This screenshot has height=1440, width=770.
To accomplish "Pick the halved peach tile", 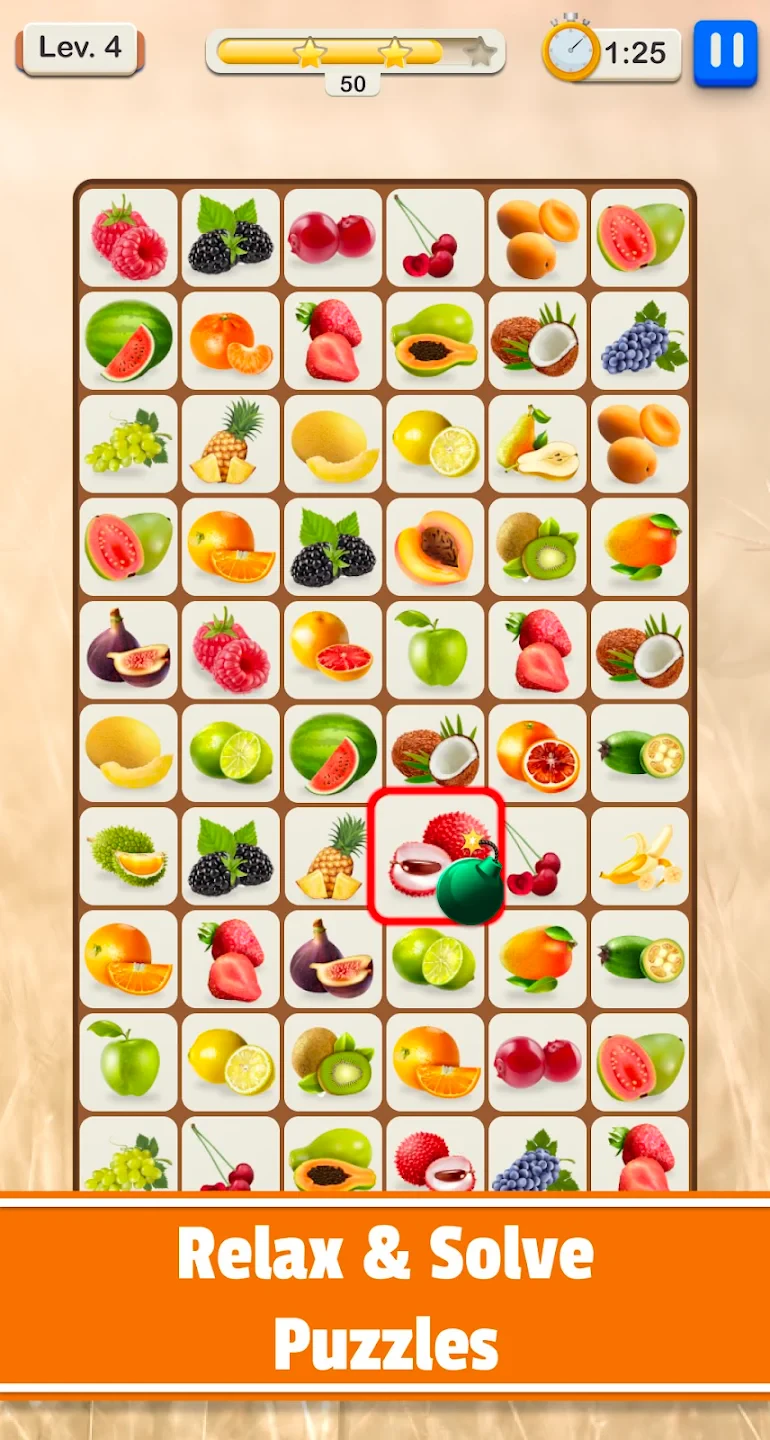I will pyautogui.click(x=434, y=547).
